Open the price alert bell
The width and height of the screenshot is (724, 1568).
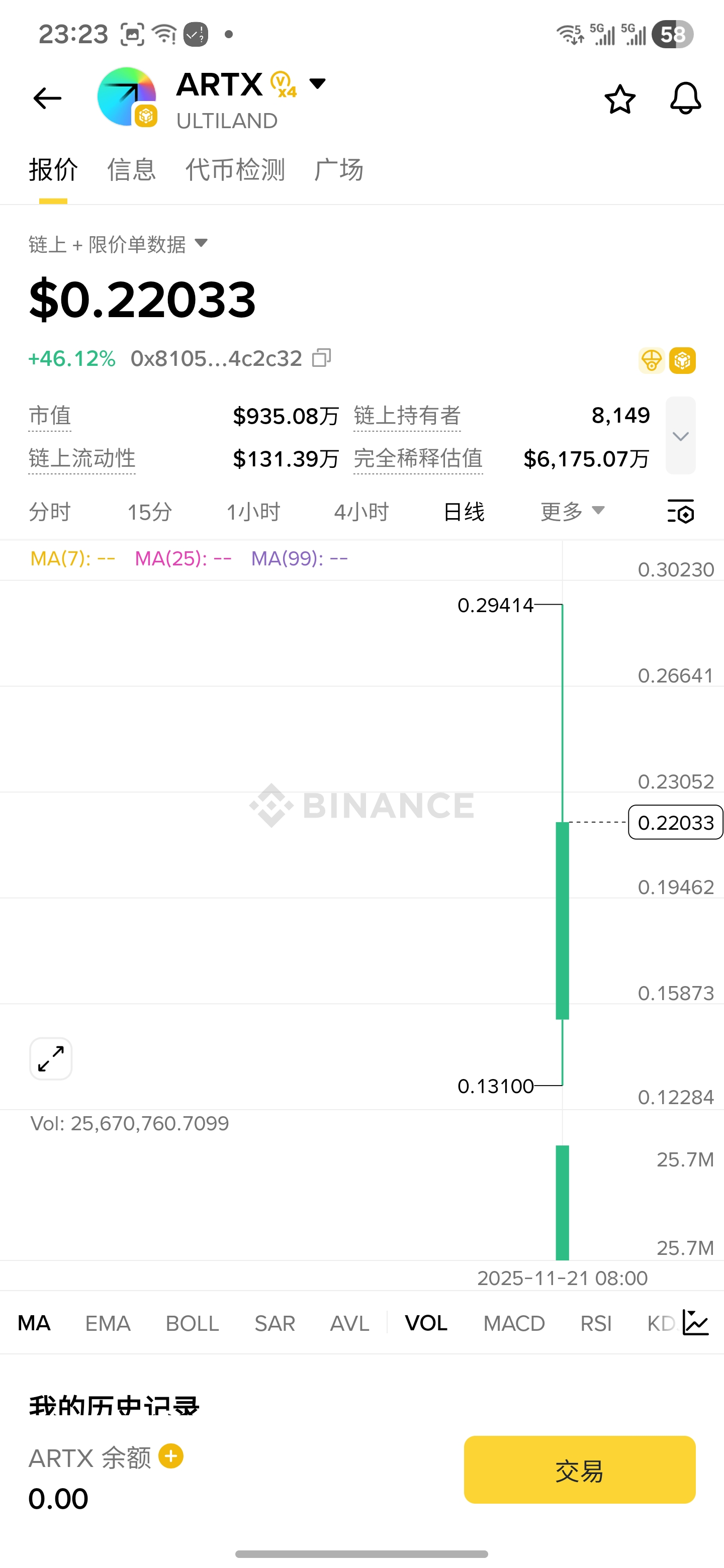point(685,99)
